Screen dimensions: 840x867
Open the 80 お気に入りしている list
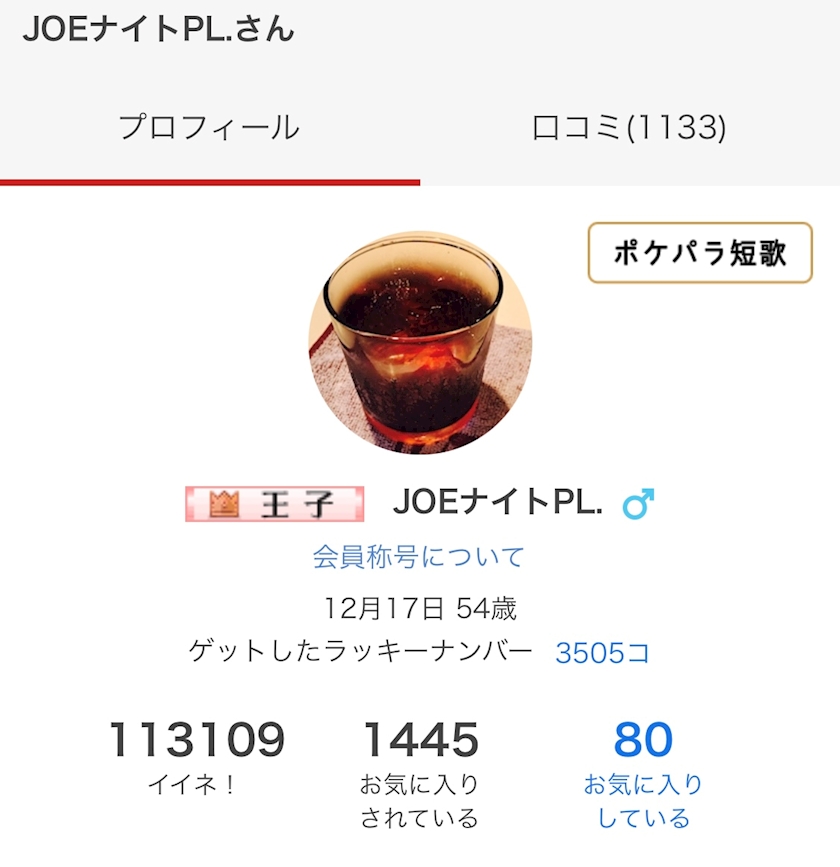[643, 772]
